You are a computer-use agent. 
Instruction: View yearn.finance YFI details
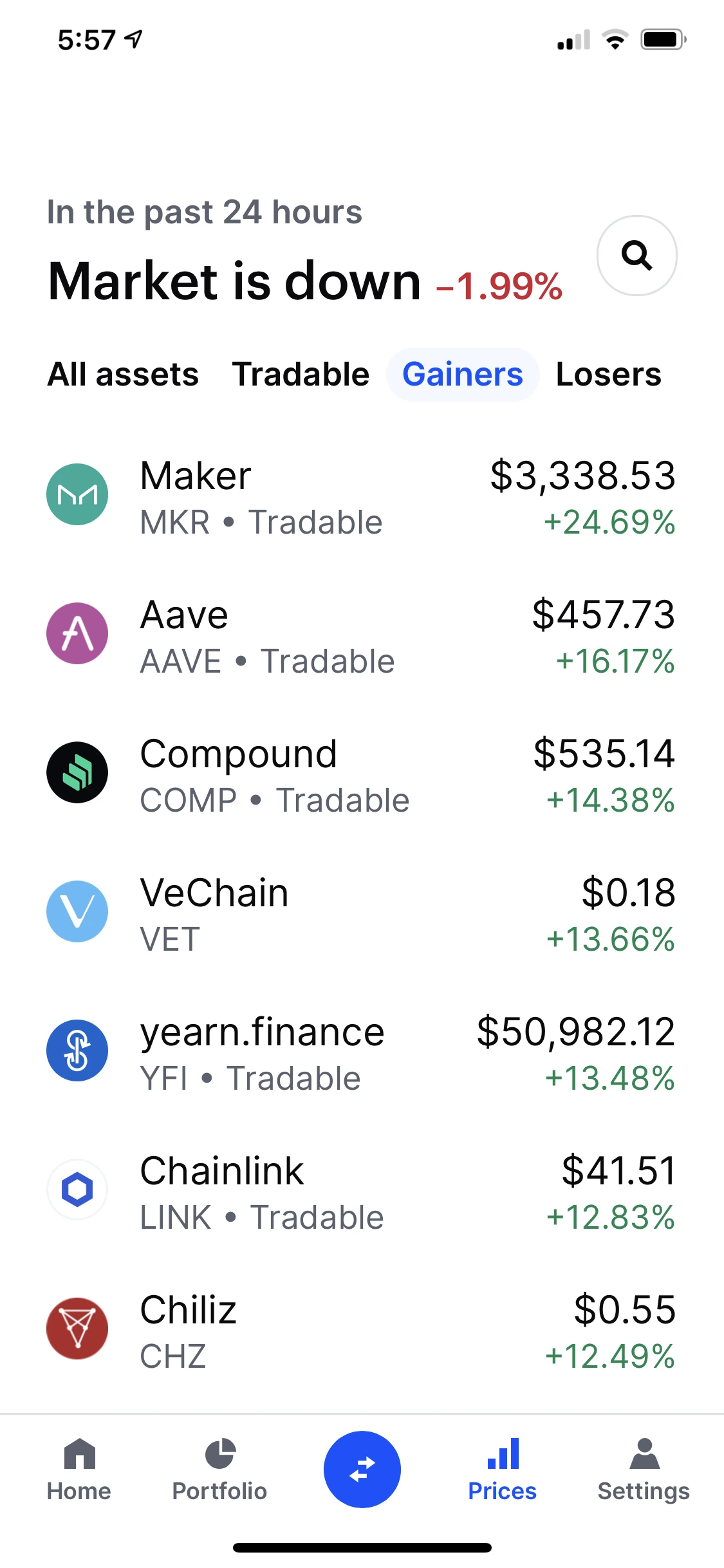[x=362, y=1052]
